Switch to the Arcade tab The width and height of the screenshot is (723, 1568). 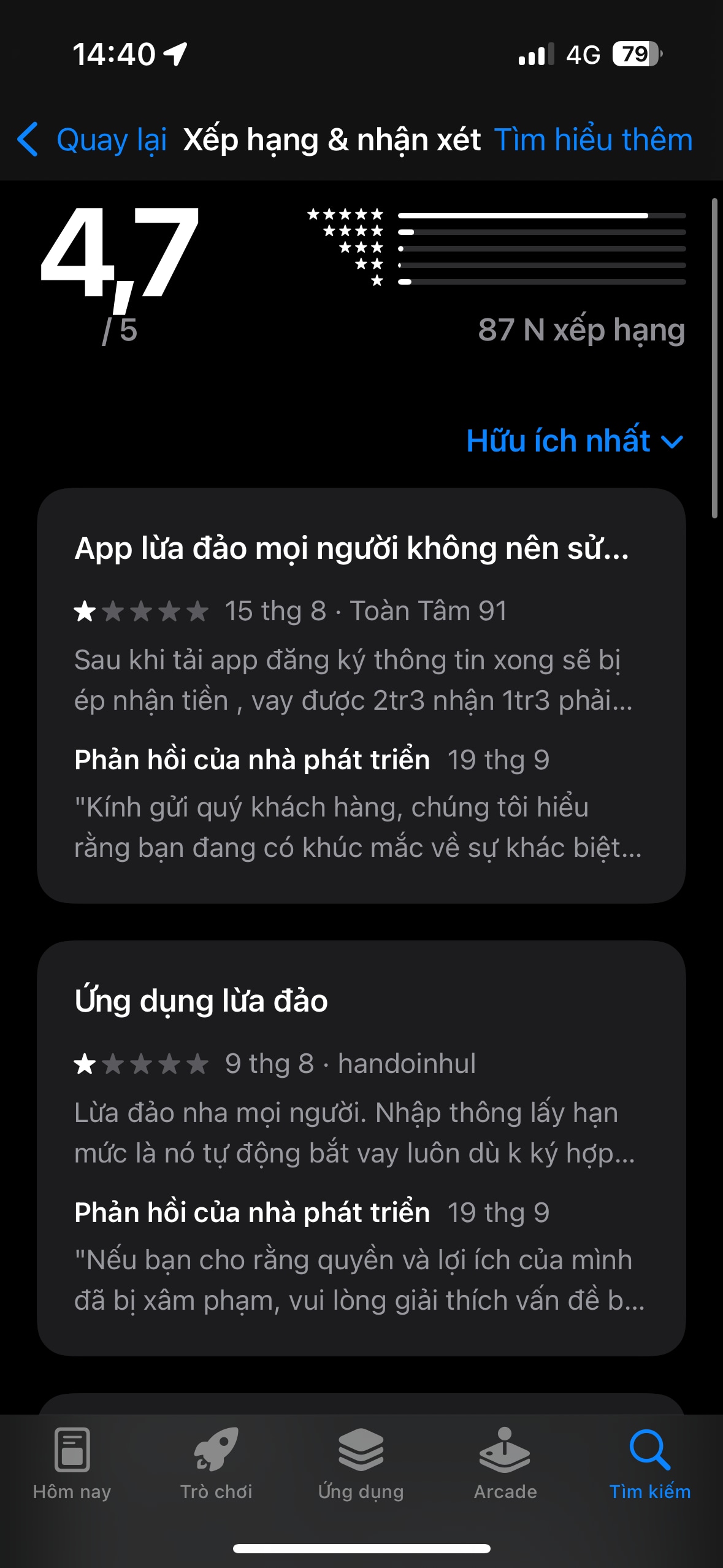click(x=505, y=1464)
